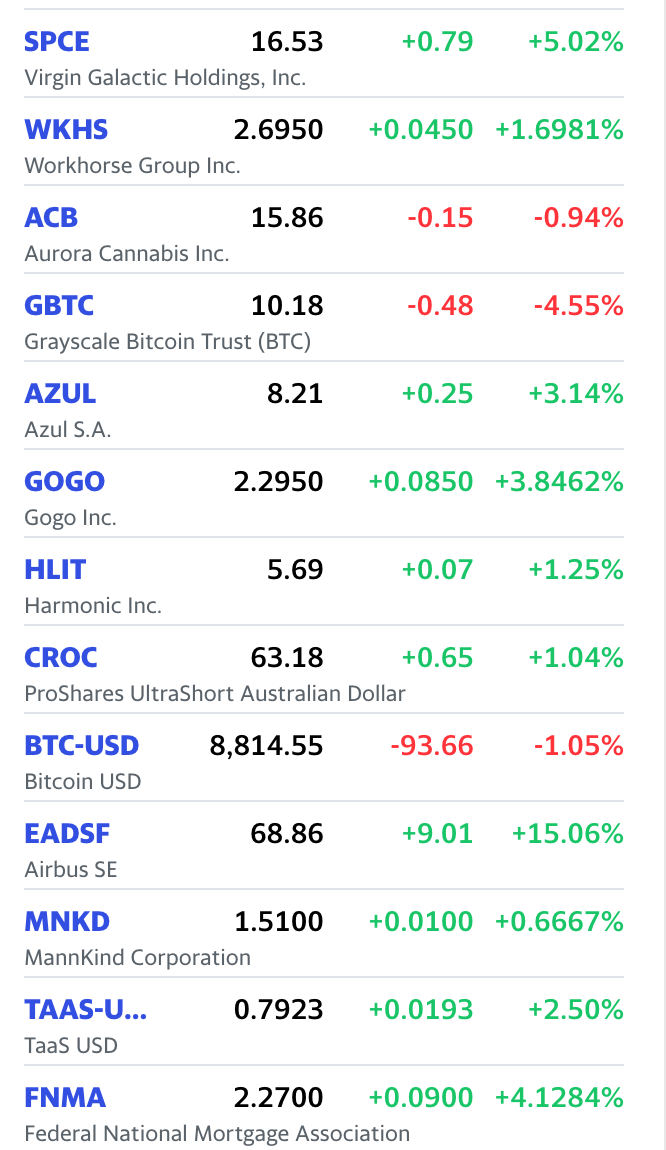Open the SPCE Virgin Galactic quote

[x=57, y=42]
